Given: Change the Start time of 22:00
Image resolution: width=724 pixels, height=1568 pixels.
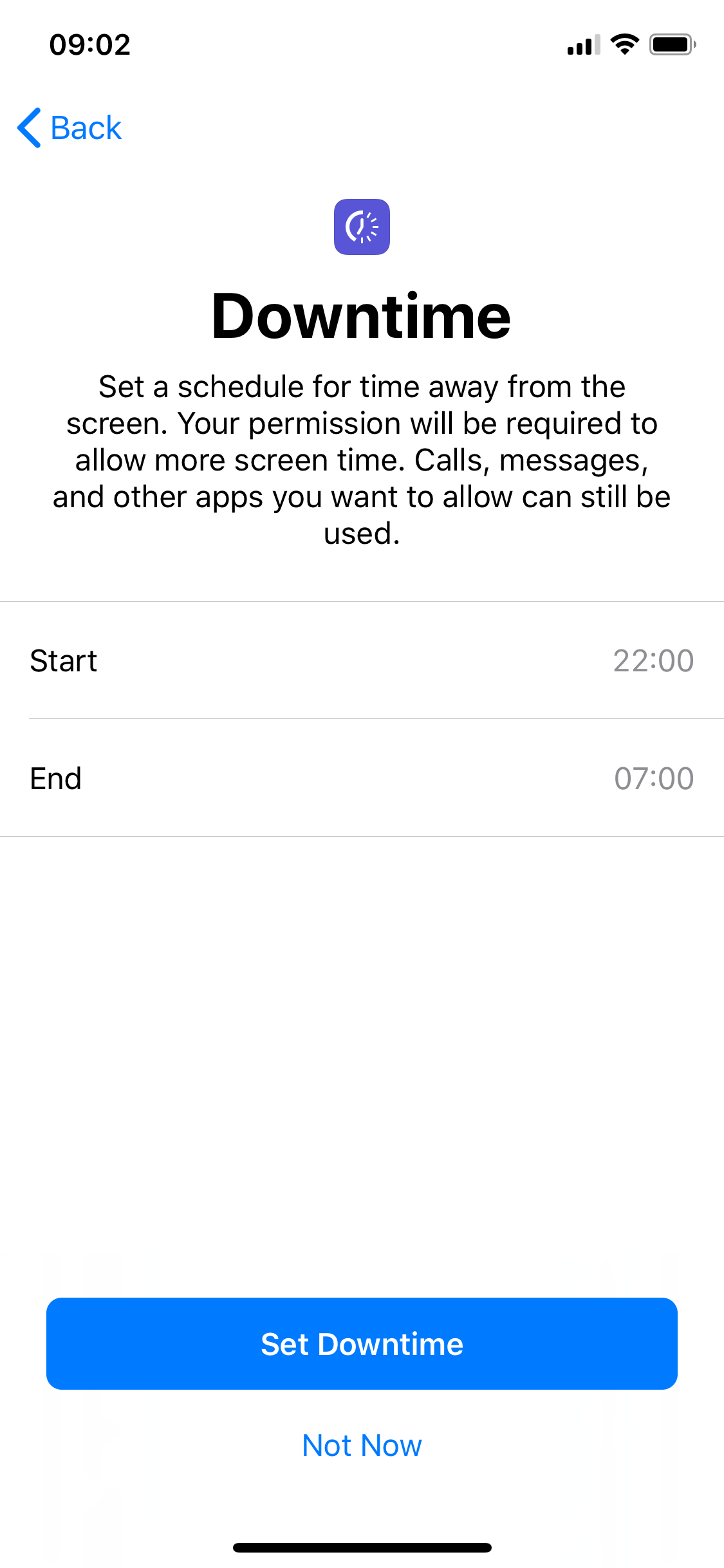Looking at the screenshot, I should click(x=362, y=660).
